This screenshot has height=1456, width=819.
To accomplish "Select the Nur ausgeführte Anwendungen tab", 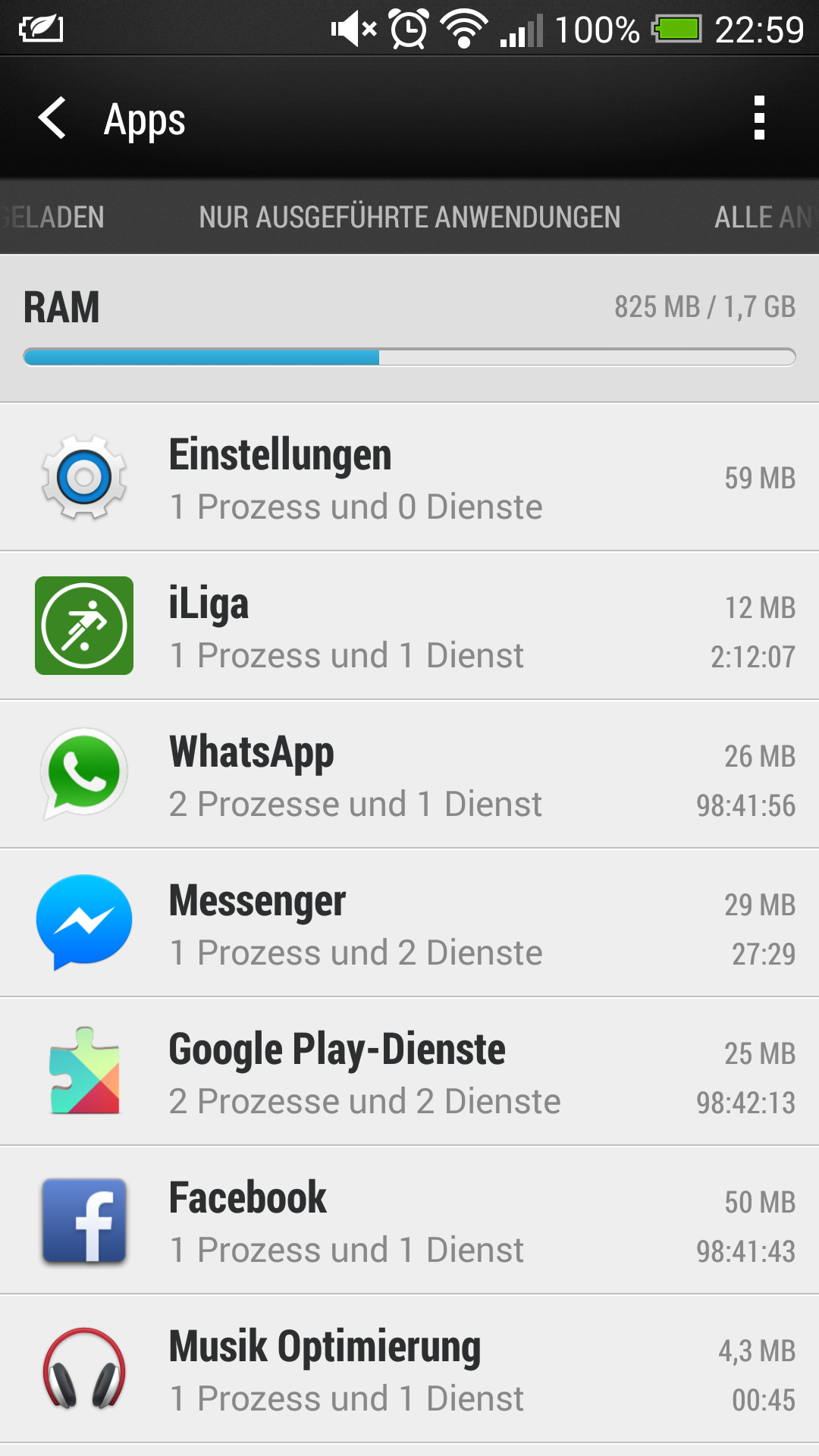I will pos(409,218).
